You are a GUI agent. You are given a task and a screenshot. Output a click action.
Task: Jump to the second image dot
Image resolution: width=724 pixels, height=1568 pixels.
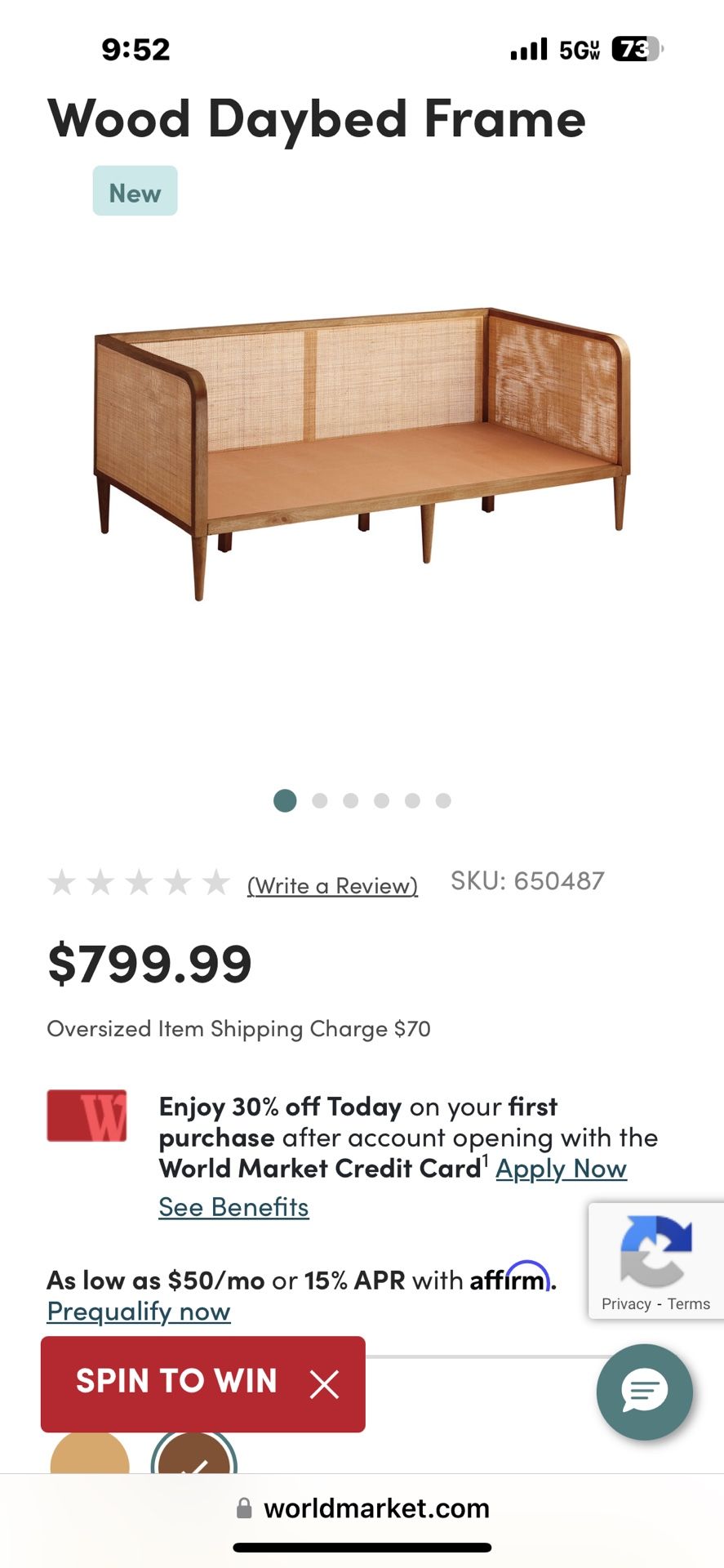[320, 800]
